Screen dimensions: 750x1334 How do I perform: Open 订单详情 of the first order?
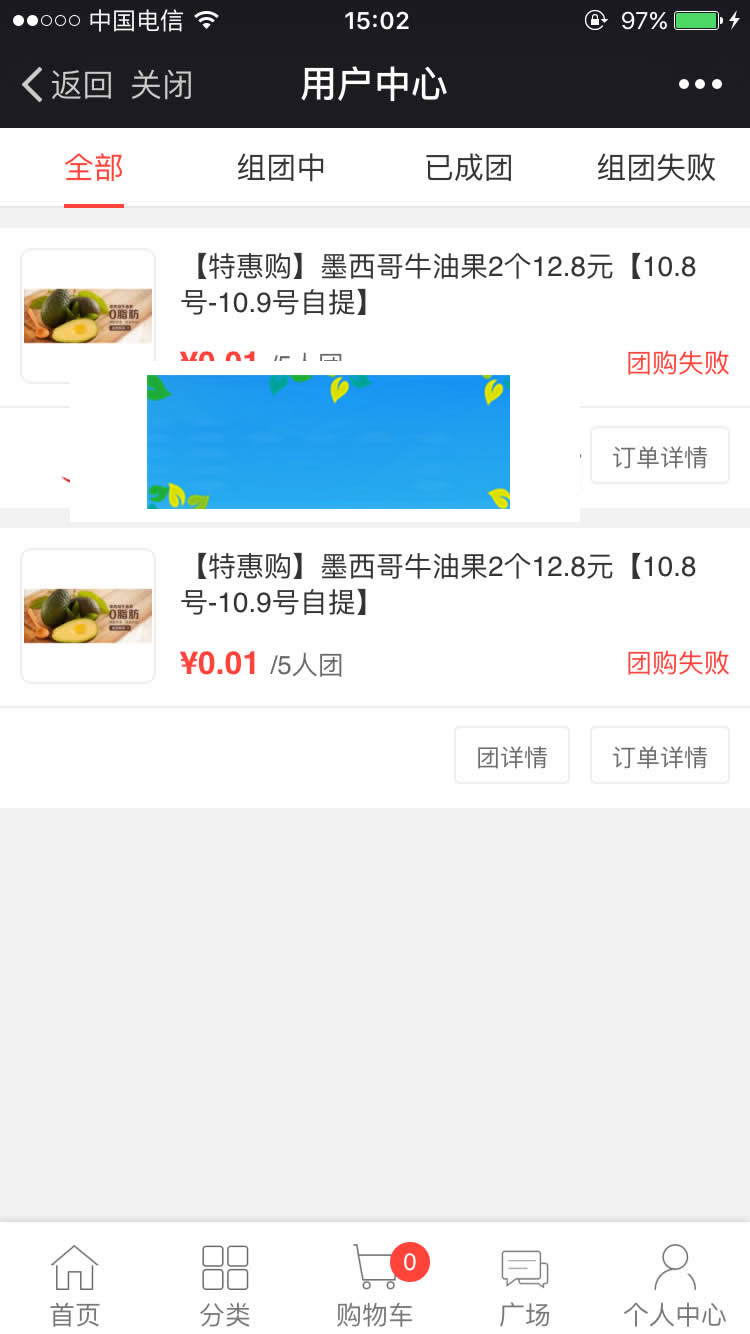[x=660, y=455]
